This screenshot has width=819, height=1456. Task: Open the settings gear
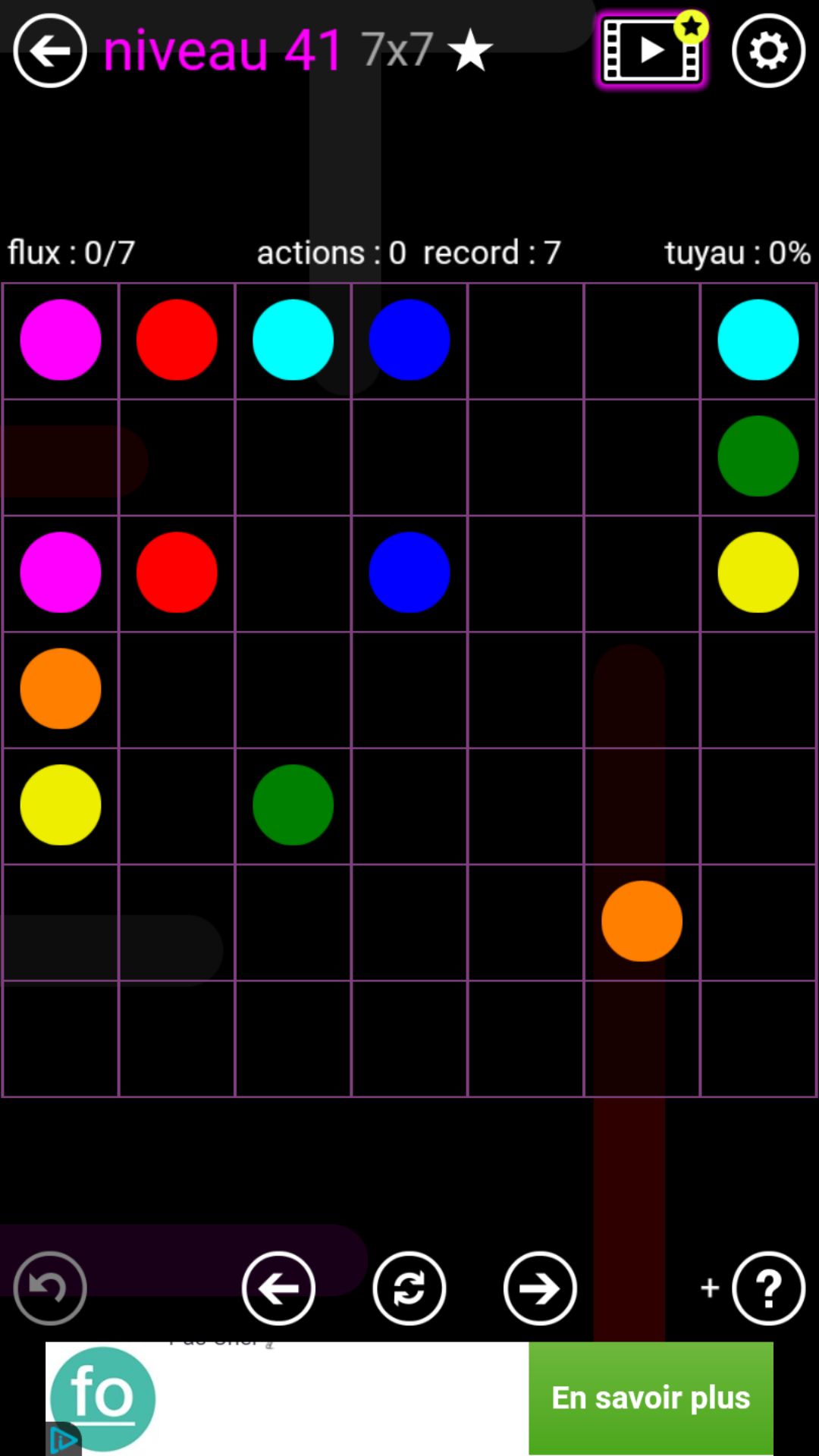pos(768,51)
